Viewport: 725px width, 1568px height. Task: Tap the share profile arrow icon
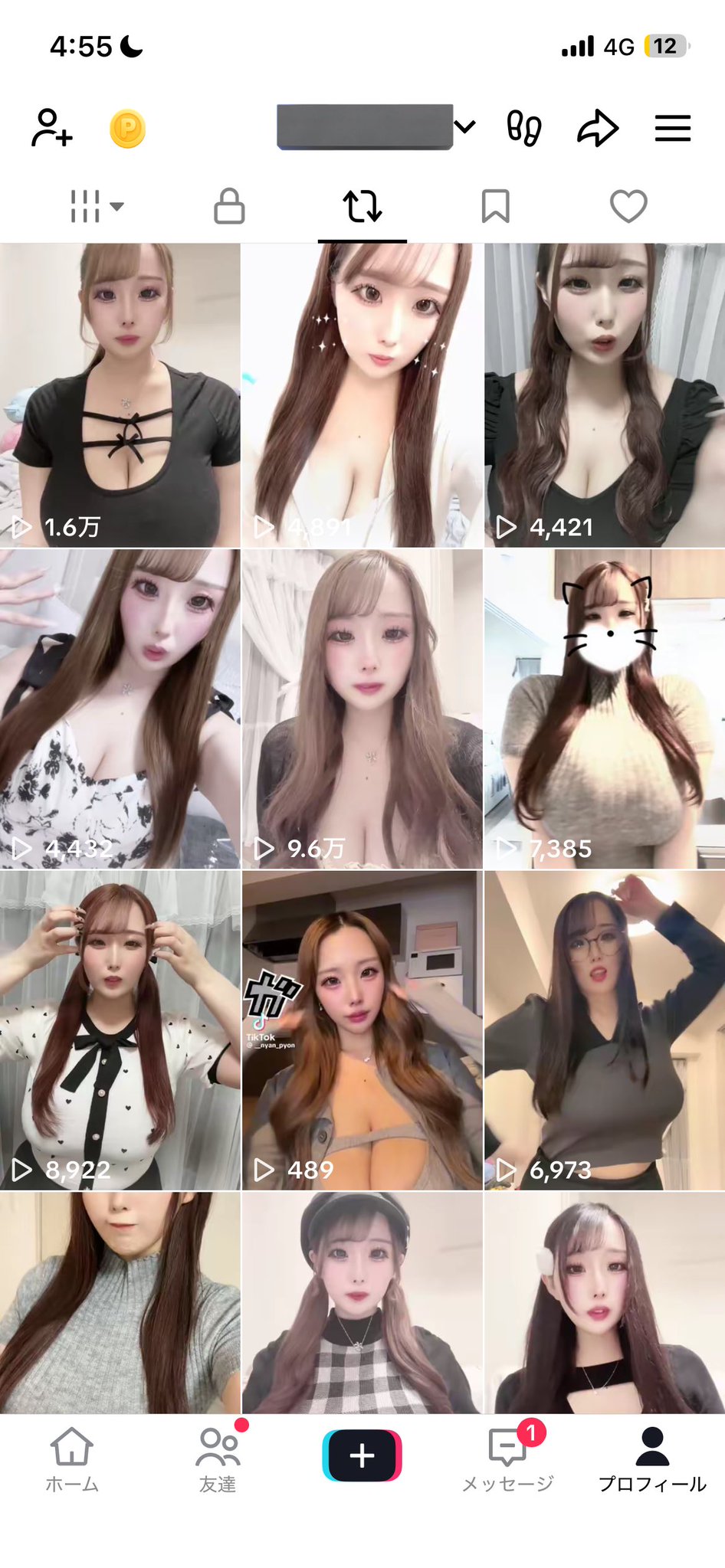click(x=597, y=129)
